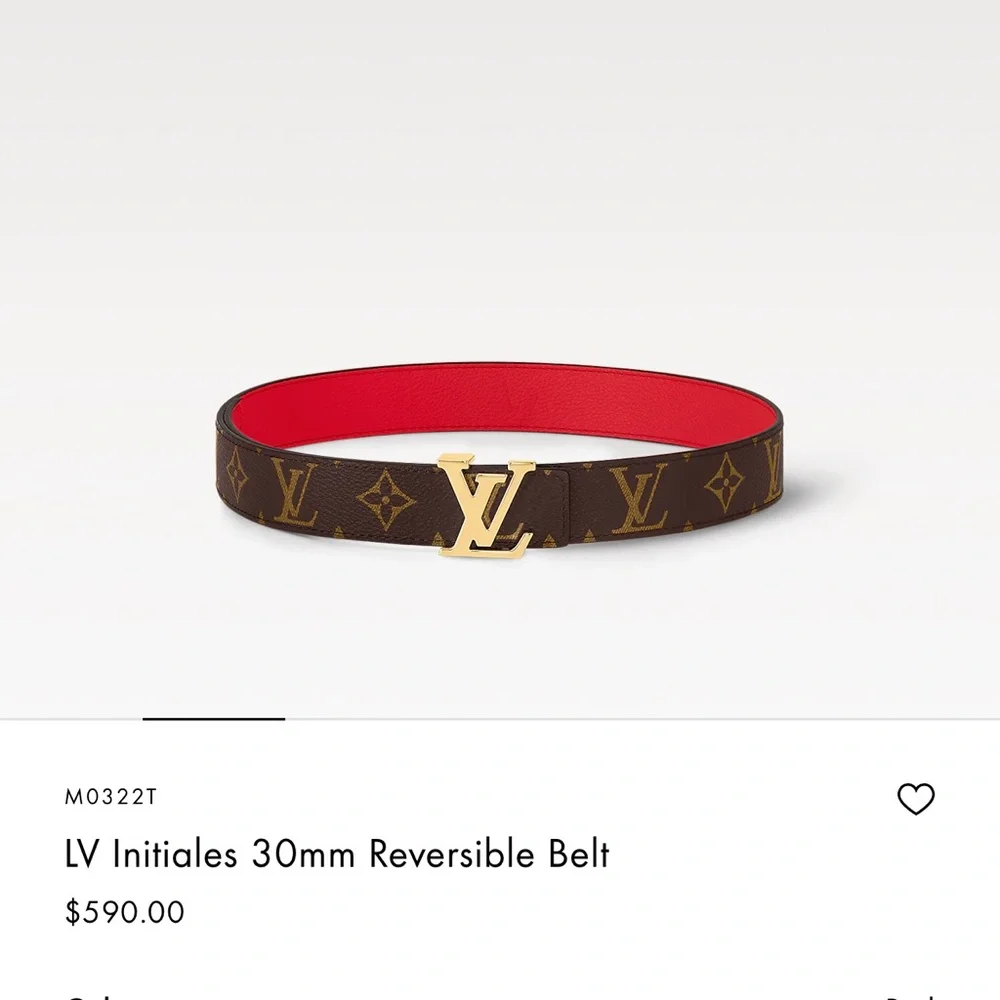The image size is (1000, 1000).
Task: Add the belt to wishlist with heart icon
Action: [915, 799]
